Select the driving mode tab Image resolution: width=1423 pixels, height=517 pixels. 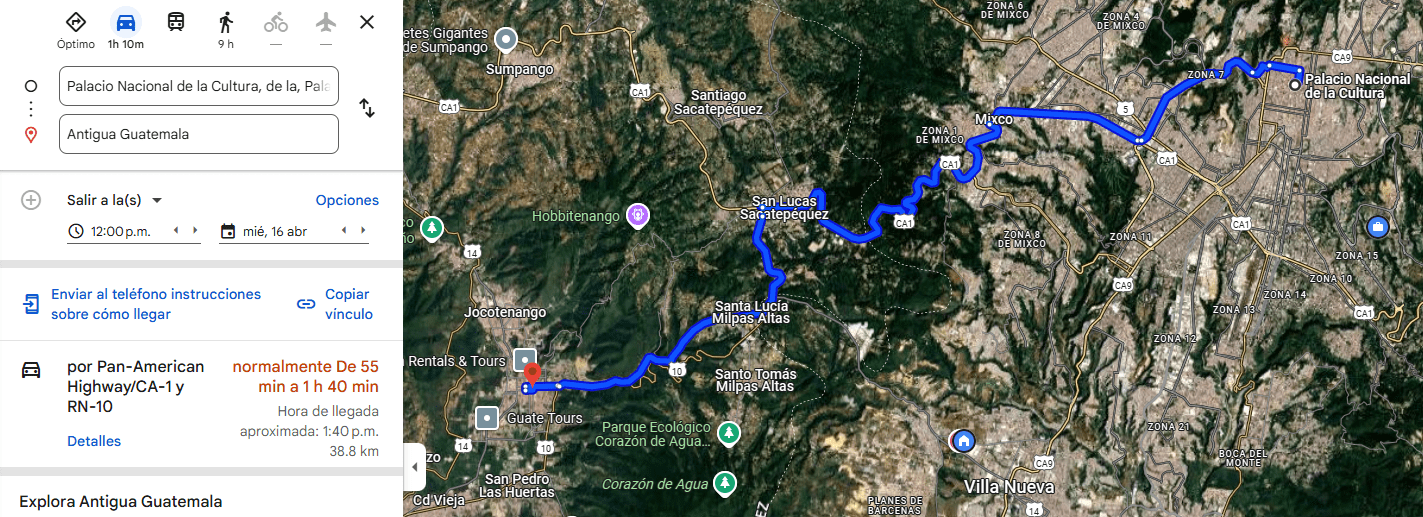pyautogui.click(x=126, y=29)
